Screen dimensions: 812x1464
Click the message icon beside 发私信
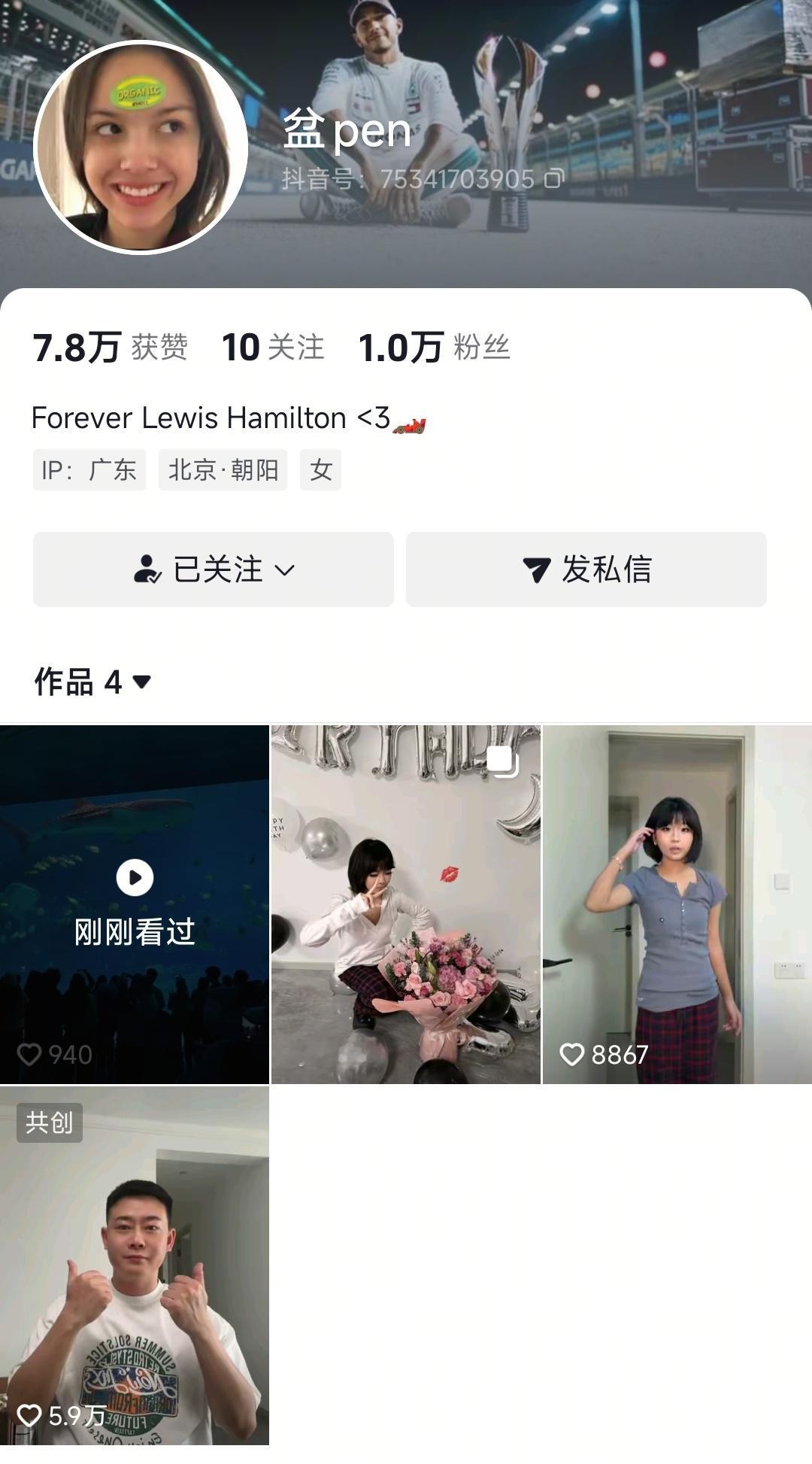coord(536,570)
